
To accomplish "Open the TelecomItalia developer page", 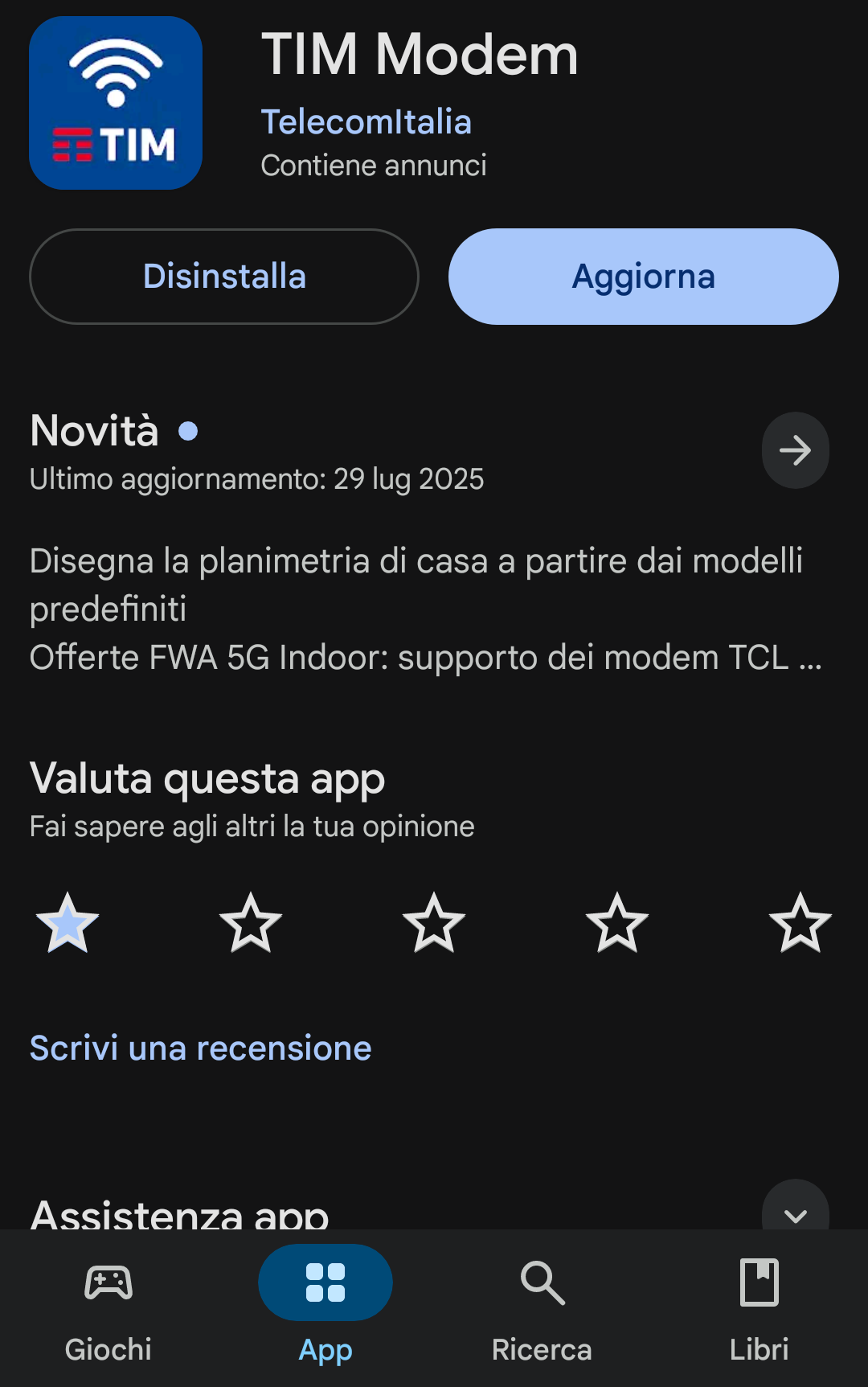I will pos(366,122).
